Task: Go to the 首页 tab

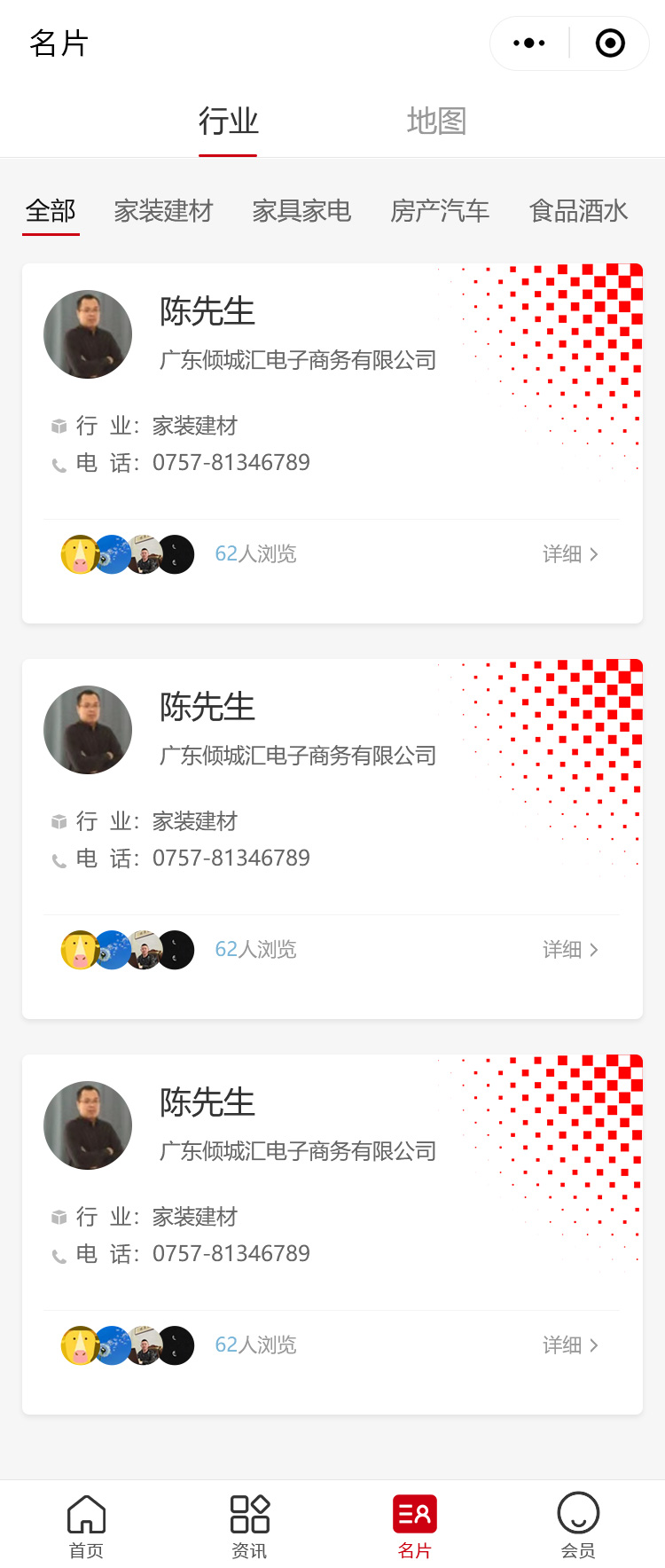Action: tap(86, 1525)
